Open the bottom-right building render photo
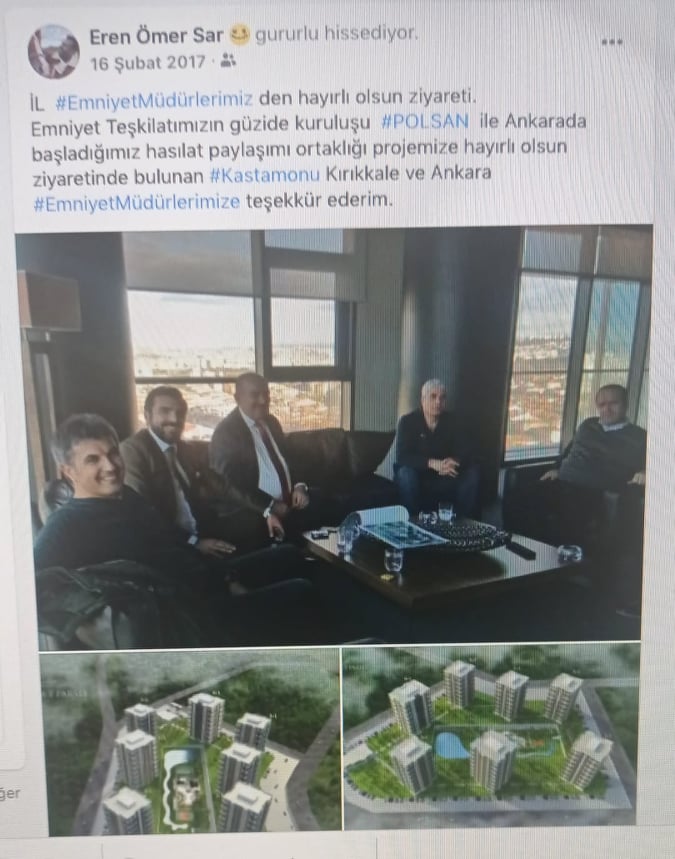The image size is (675, 859). click(x=489, y=738)
